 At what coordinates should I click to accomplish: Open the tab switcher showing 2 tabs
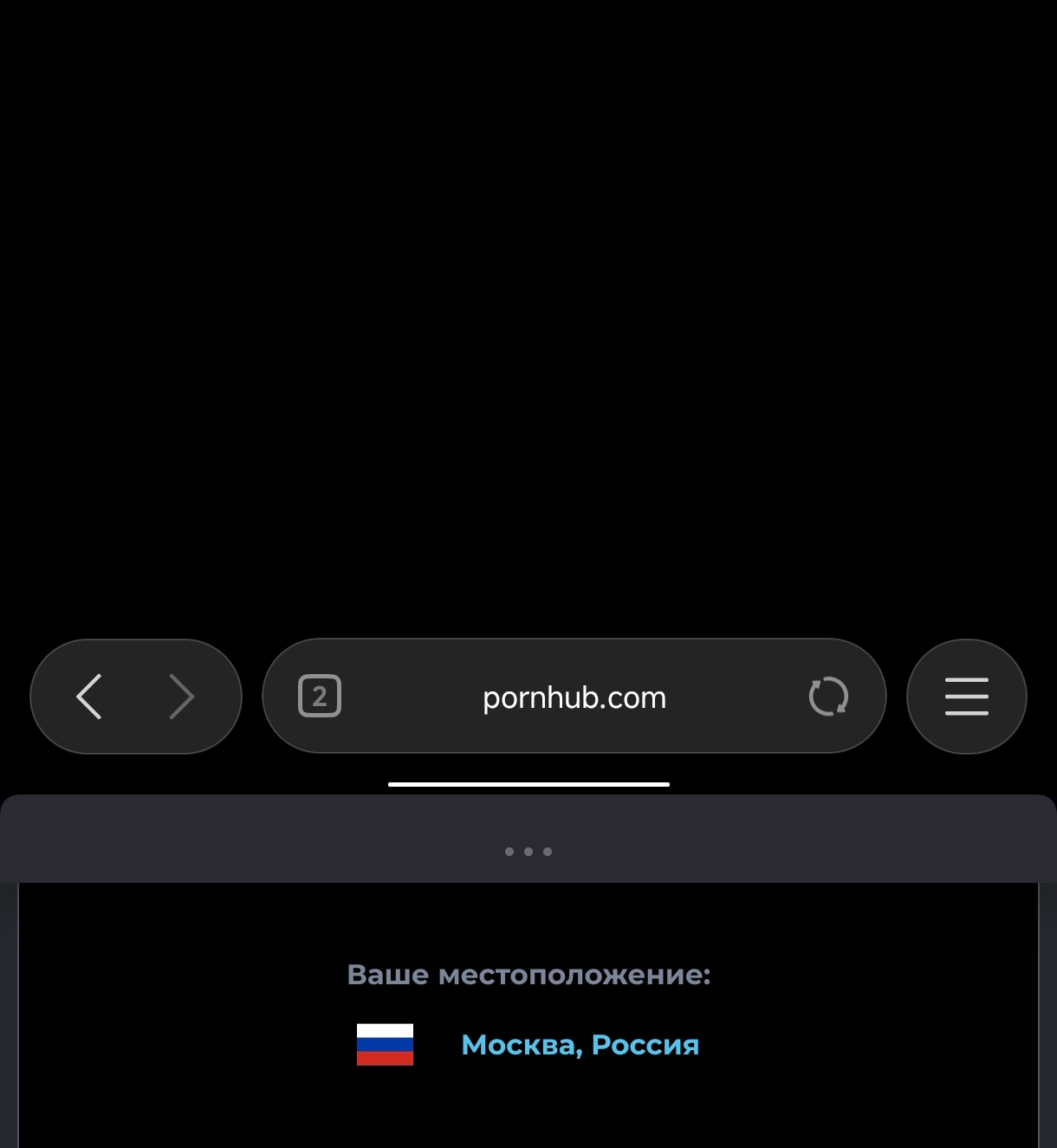(320, 697)
